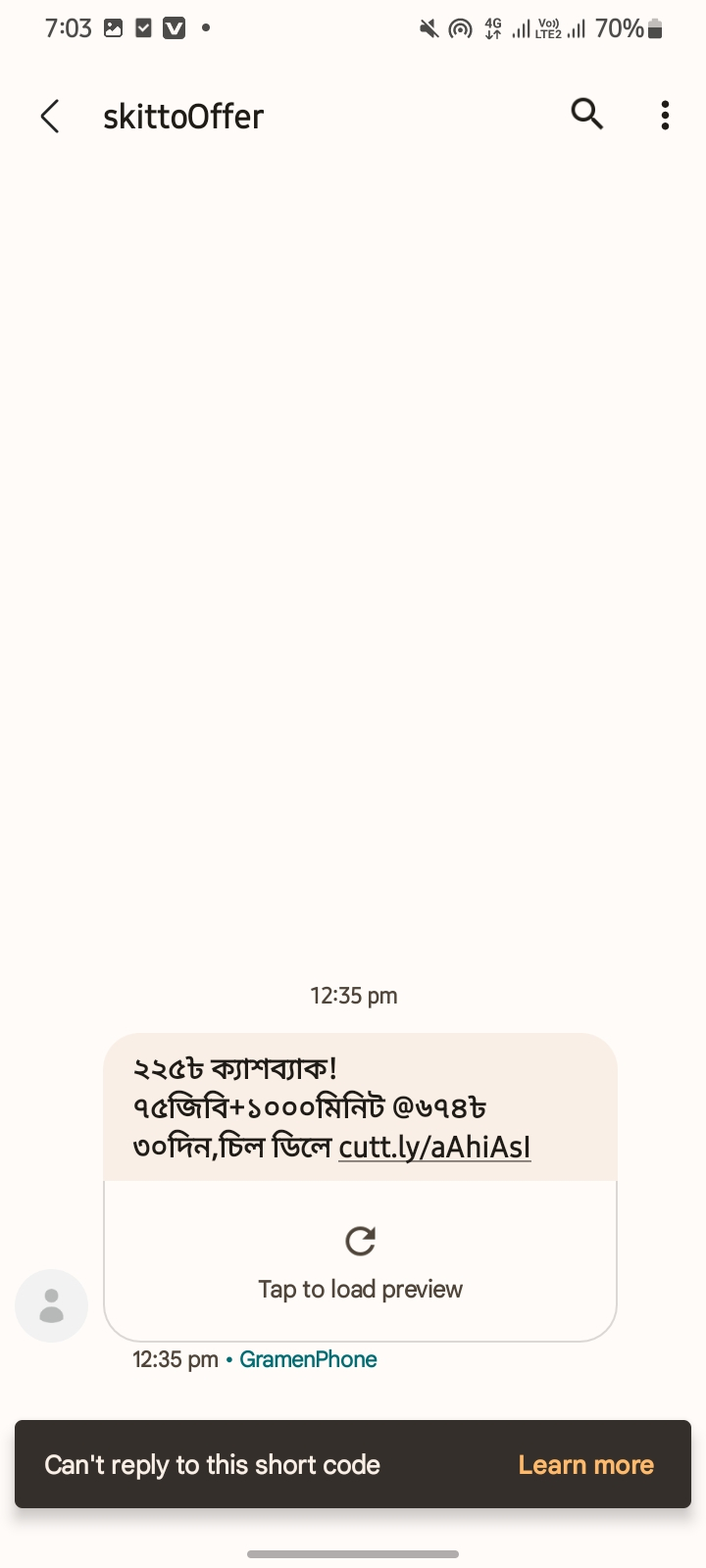Open the cutt.ly/aAhiAsI link
Screen dimensions: 706x1568
pos(434,1147)
